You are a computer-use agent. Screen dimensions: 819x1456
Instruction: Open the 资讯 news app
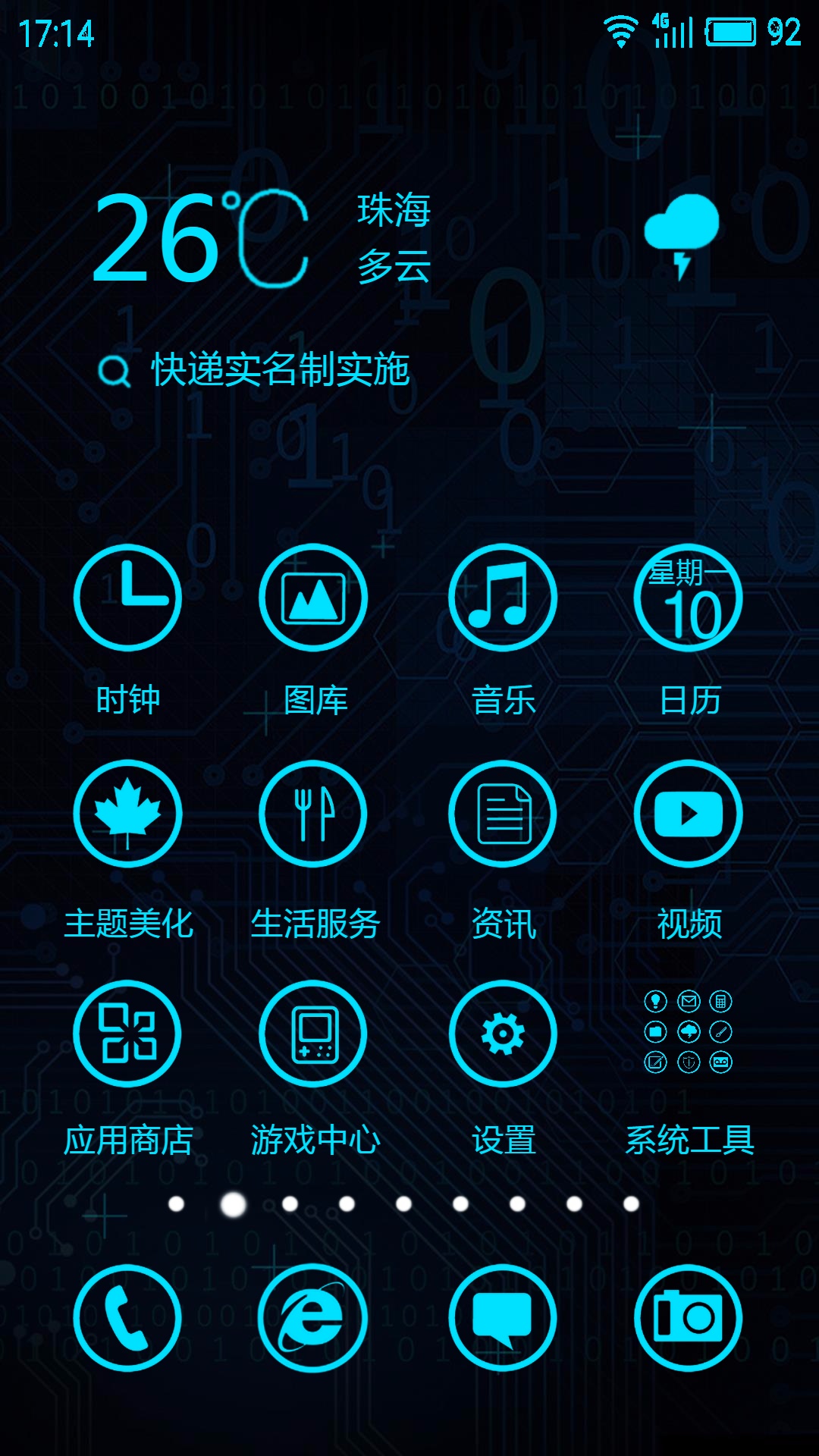(x=502, y=814)
